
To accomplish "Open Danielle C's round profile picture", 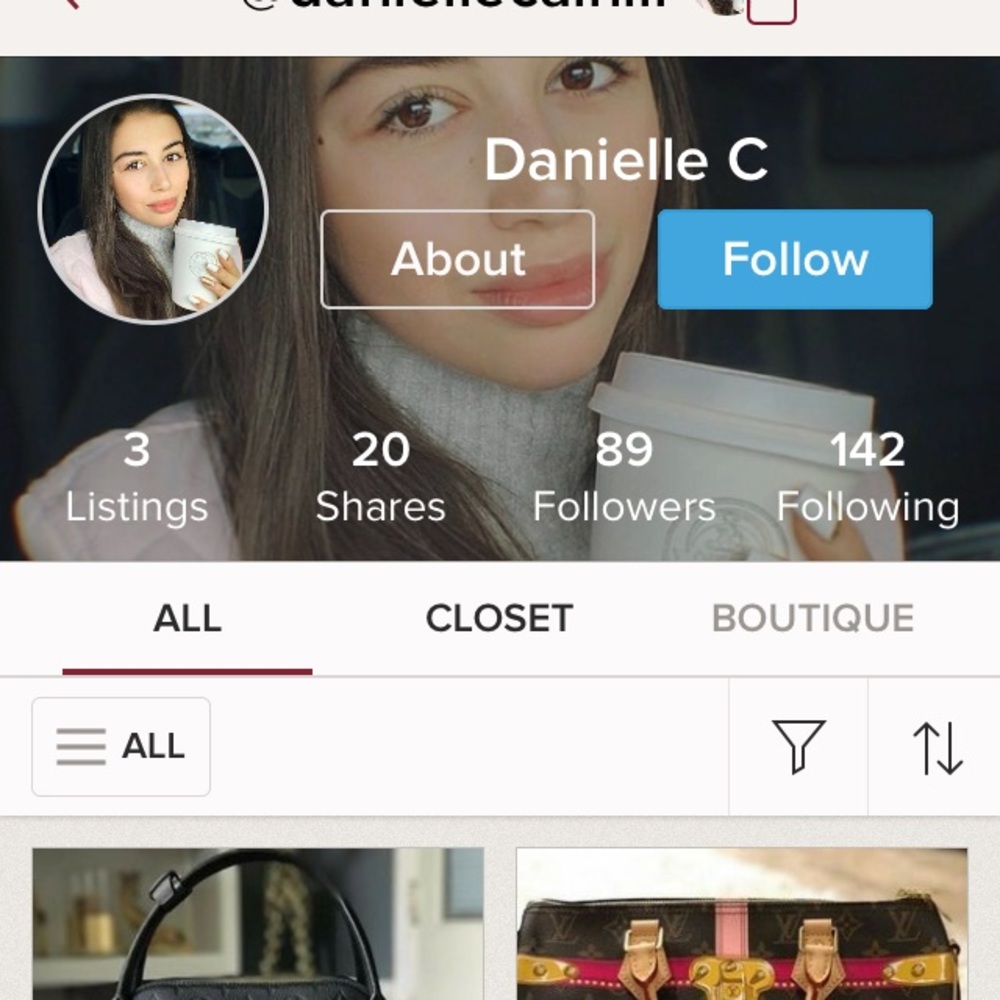I will 153,209.
